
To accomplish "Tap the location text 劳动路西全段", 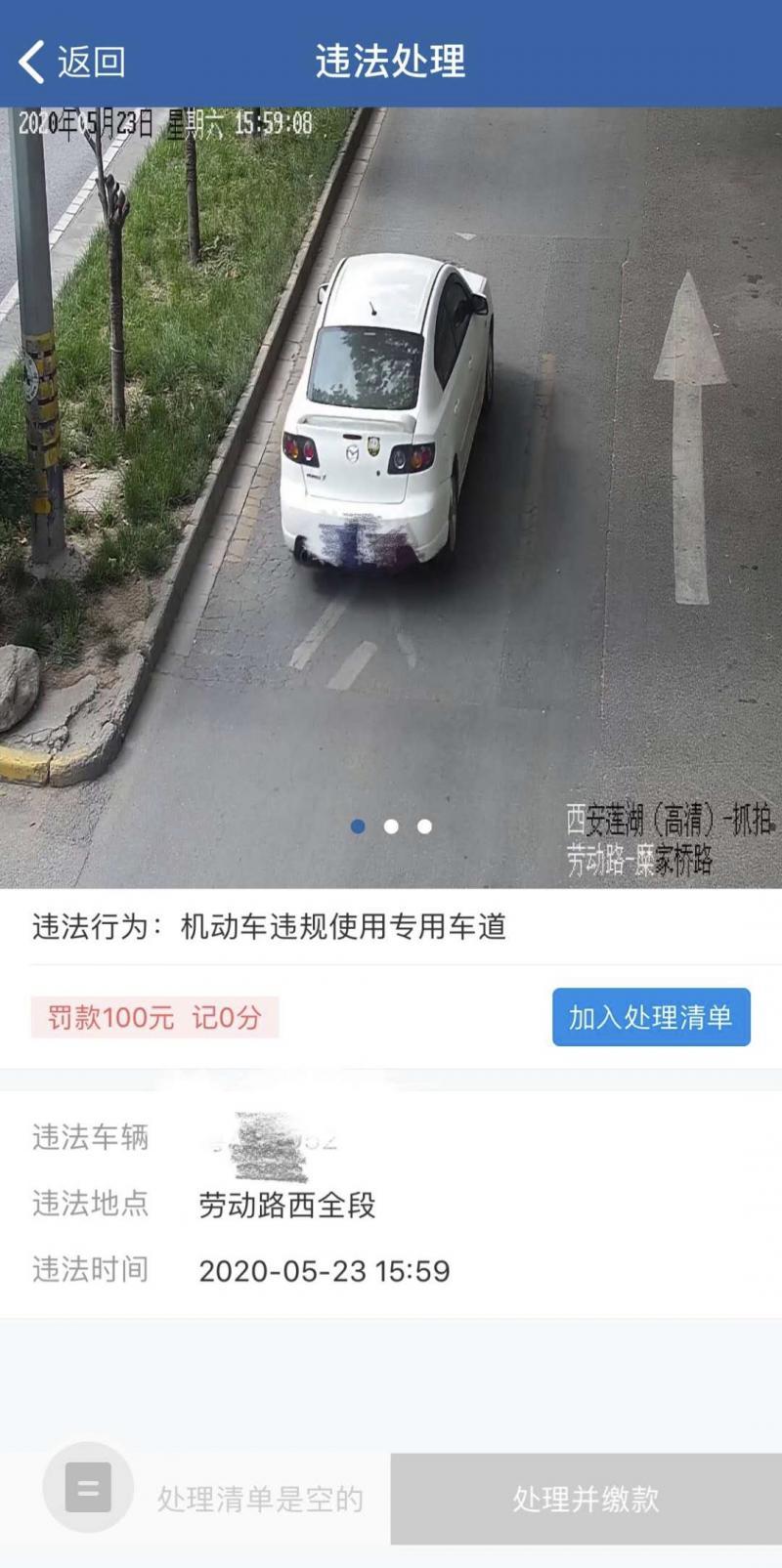I will click(x=283, y=1205).
